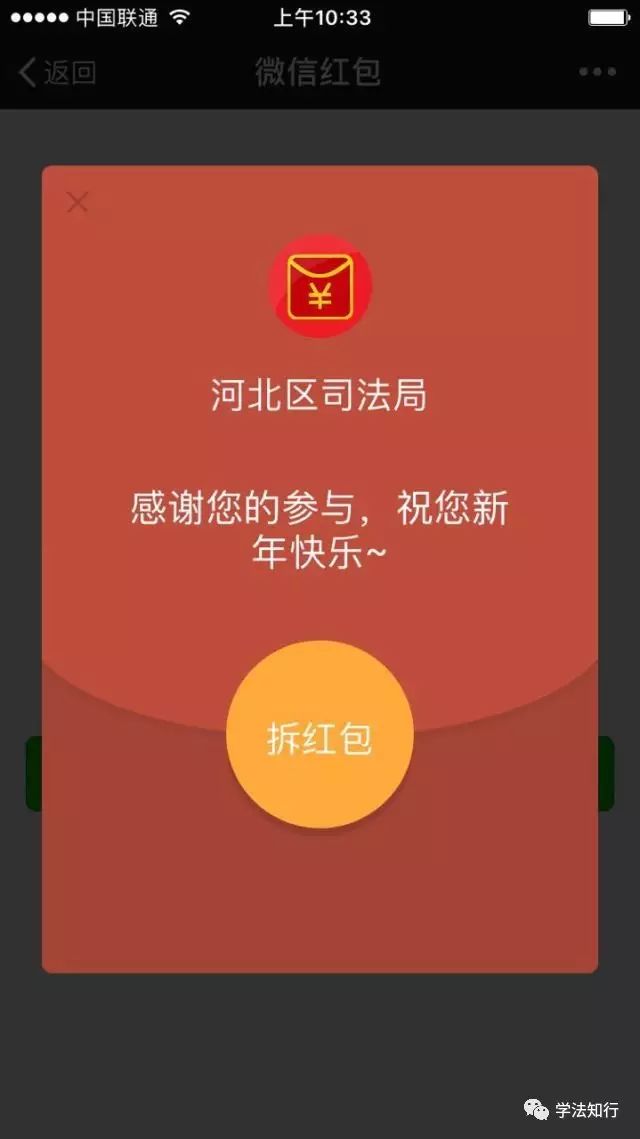The width and height of the screenshot is (640, 1139).
Task: Tap 拆红包 to open the red packet
Action: click(319, 735)
